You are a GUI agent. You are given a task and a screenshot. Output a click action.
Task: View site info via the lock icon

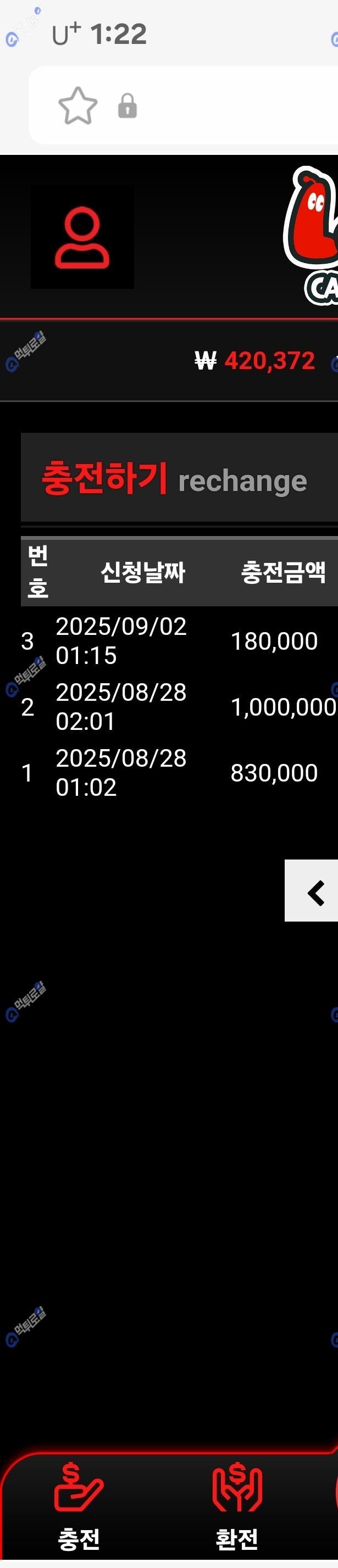pos(128,106)
